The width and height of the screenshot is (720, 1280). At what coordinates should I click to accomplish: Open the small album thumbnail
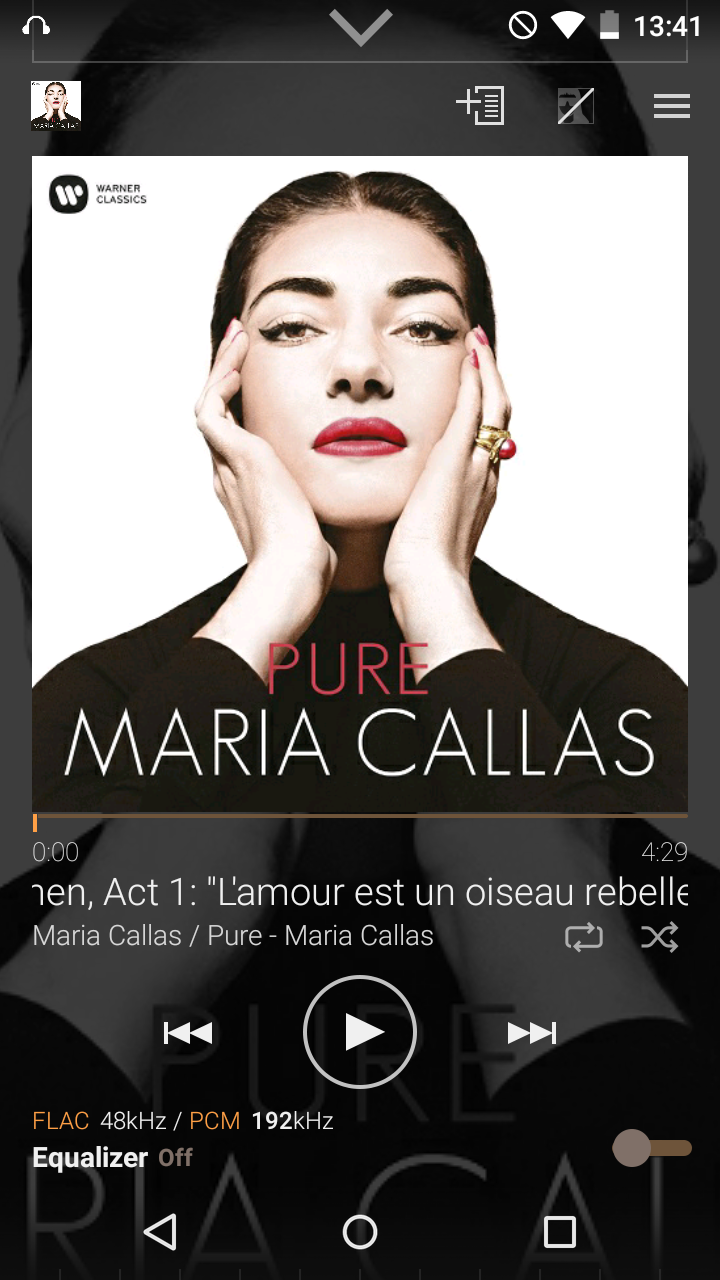(56, 106)
